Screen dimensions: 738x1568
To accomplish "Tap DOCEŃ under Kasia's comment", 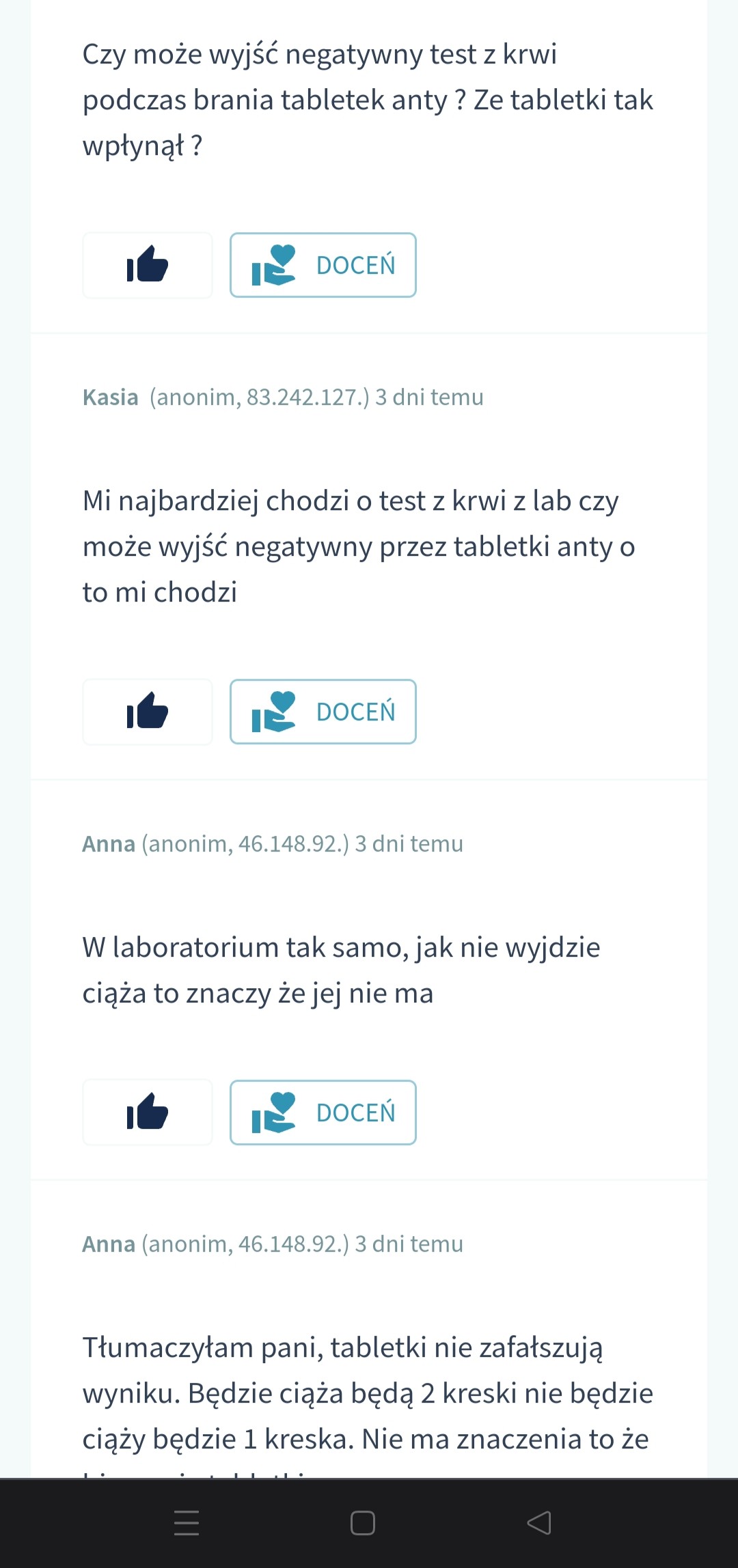I will tap(323, 712).
